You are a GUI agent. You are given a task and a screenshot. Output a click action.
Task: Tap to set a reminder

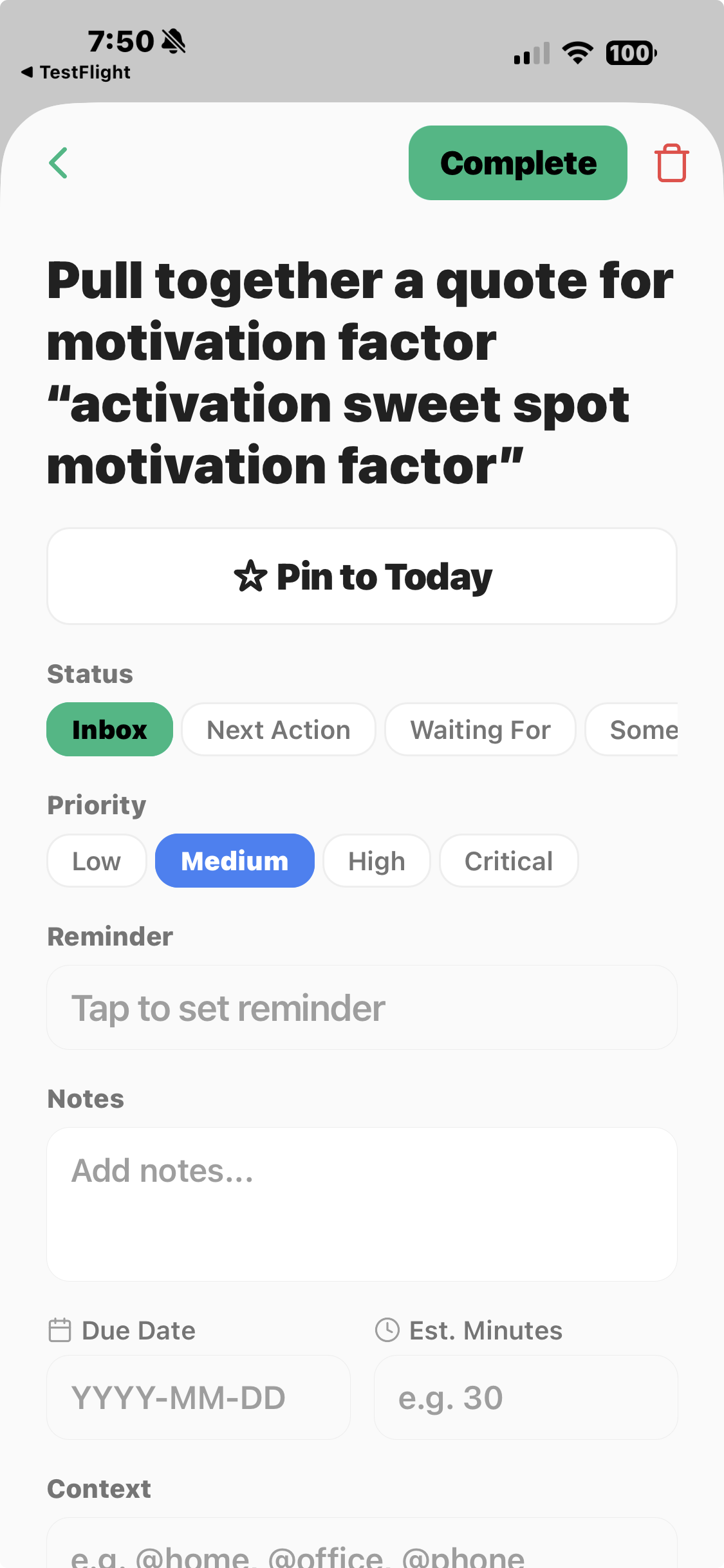tap(362, 1008)
